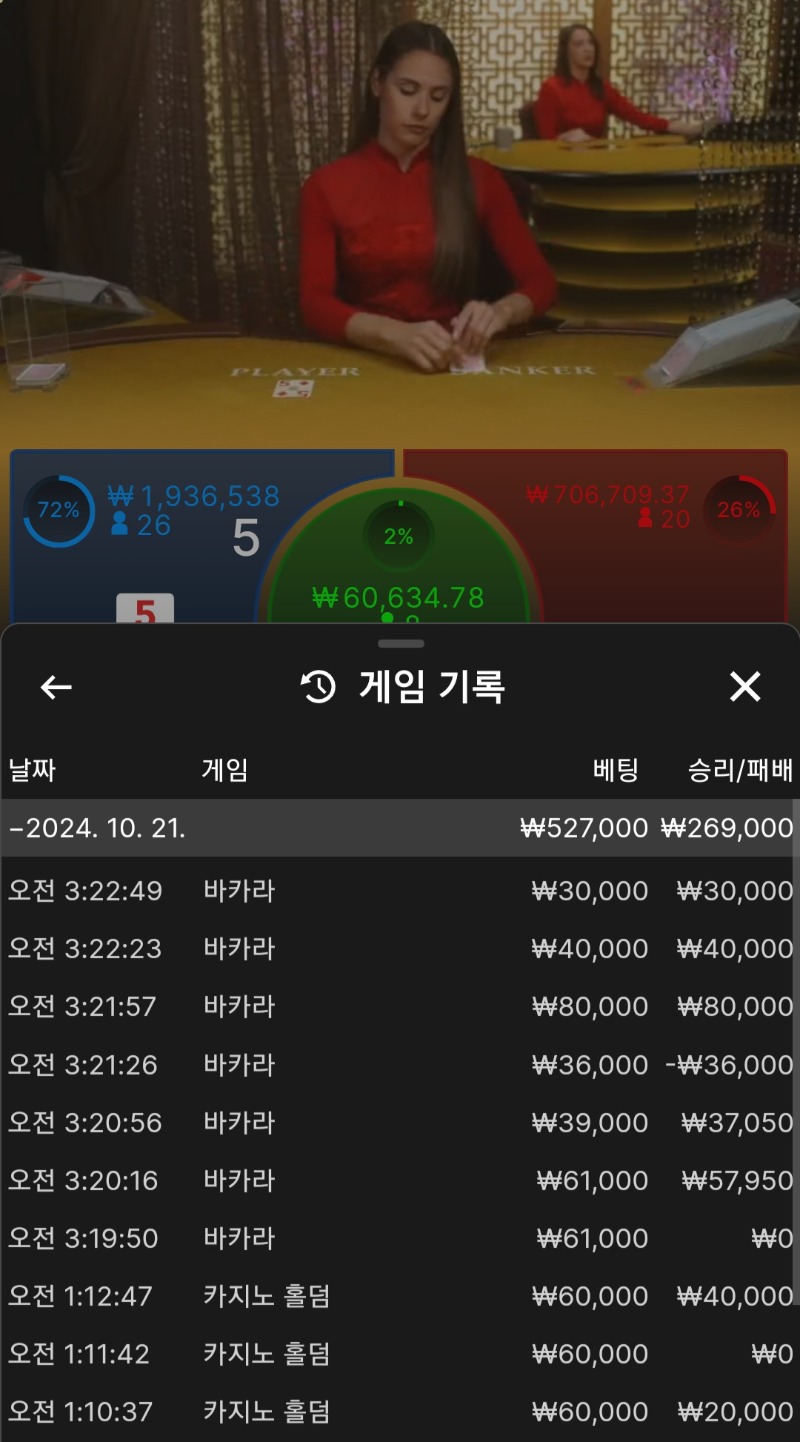View details of the 3:21:57 baccarat round
Viewport: 800px width, 1442px height.
400,1006
